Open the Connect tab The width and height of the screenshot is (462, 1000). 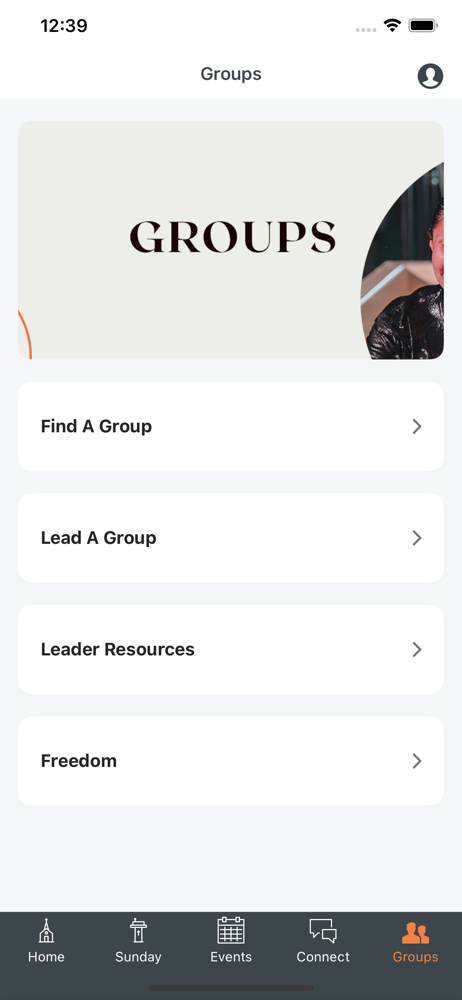pos(323,940)
